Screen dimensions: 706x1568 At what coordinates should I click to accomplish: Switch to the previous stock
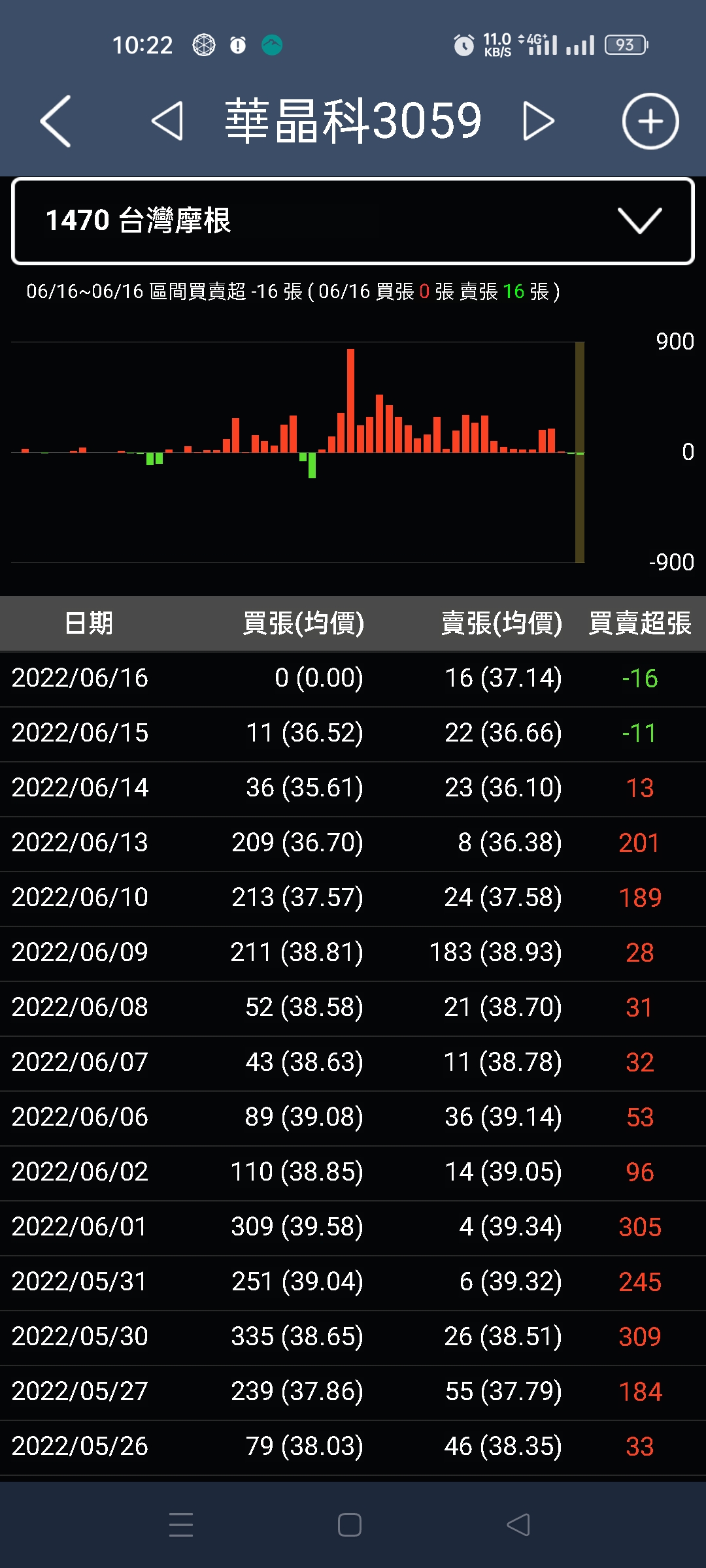[167, 122]
